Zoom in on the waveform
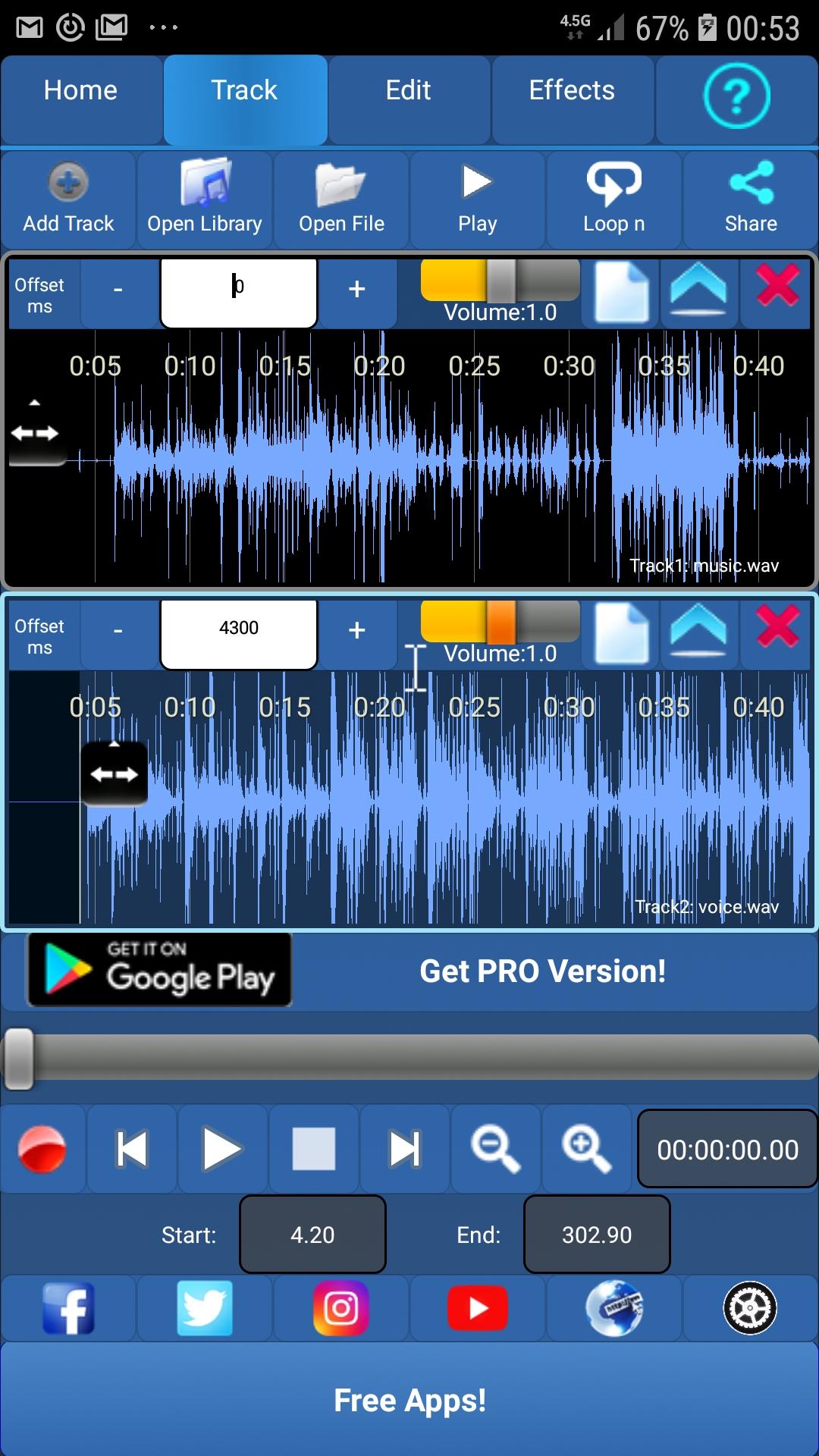The height and width of the screenshot is (1456, 819). point(586,1149)
